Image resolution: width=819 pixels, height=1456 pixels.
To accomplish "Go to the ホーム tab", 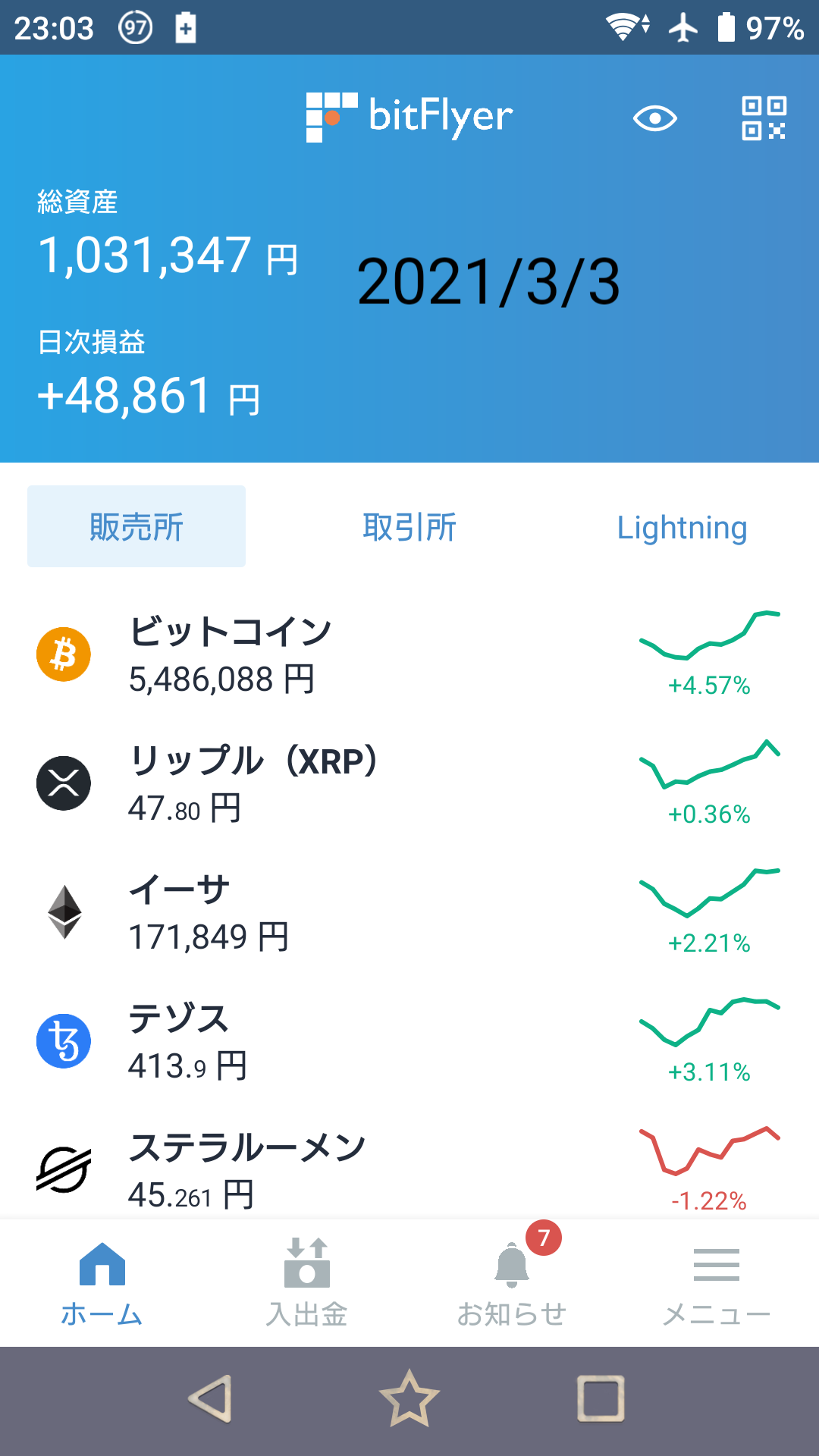I will (x=102, y=1283).
